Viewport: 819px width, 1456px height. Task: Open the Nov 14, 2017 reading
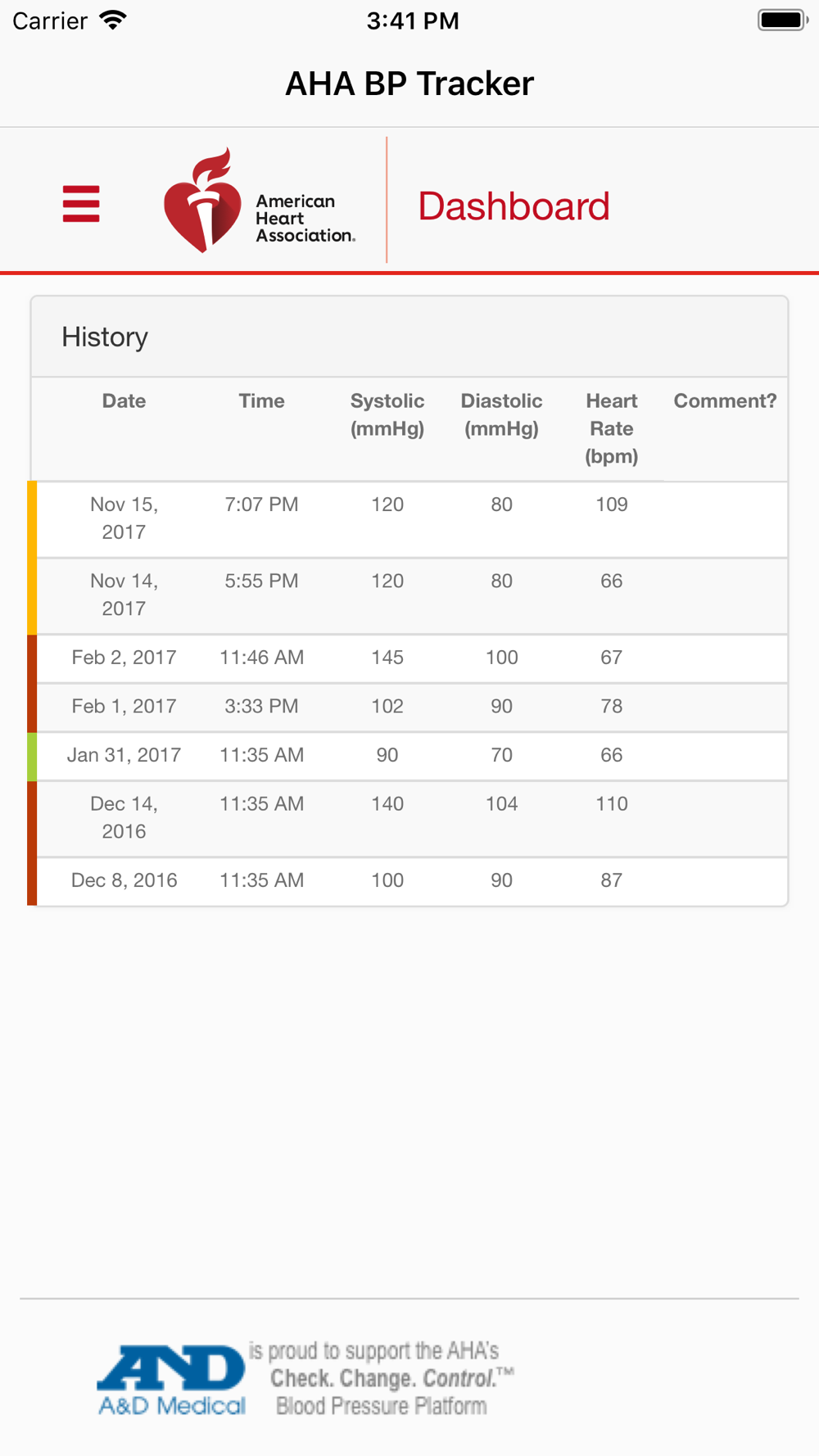(x=408, y=596)
